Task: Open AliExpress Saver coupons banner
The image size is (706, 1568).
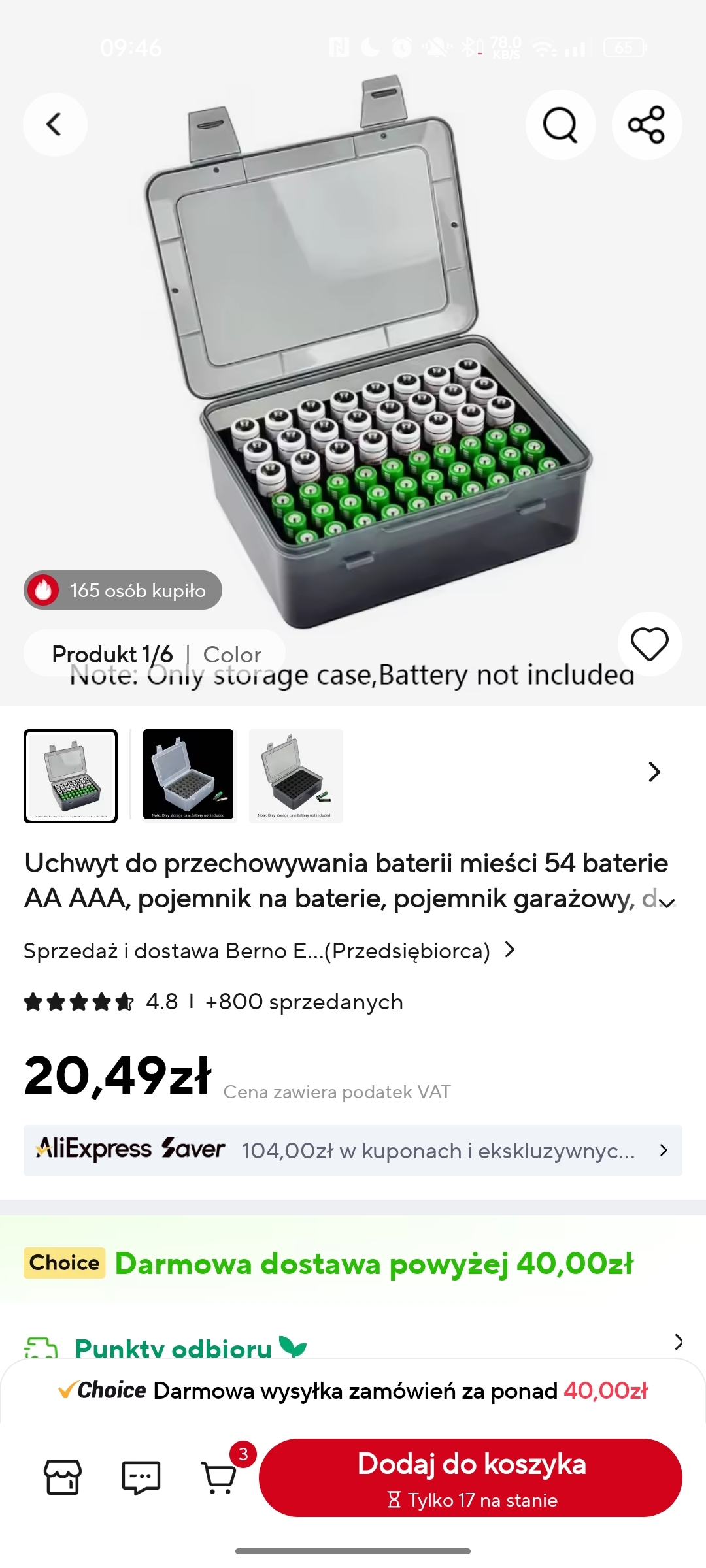Action: [x=353, y=1151]
